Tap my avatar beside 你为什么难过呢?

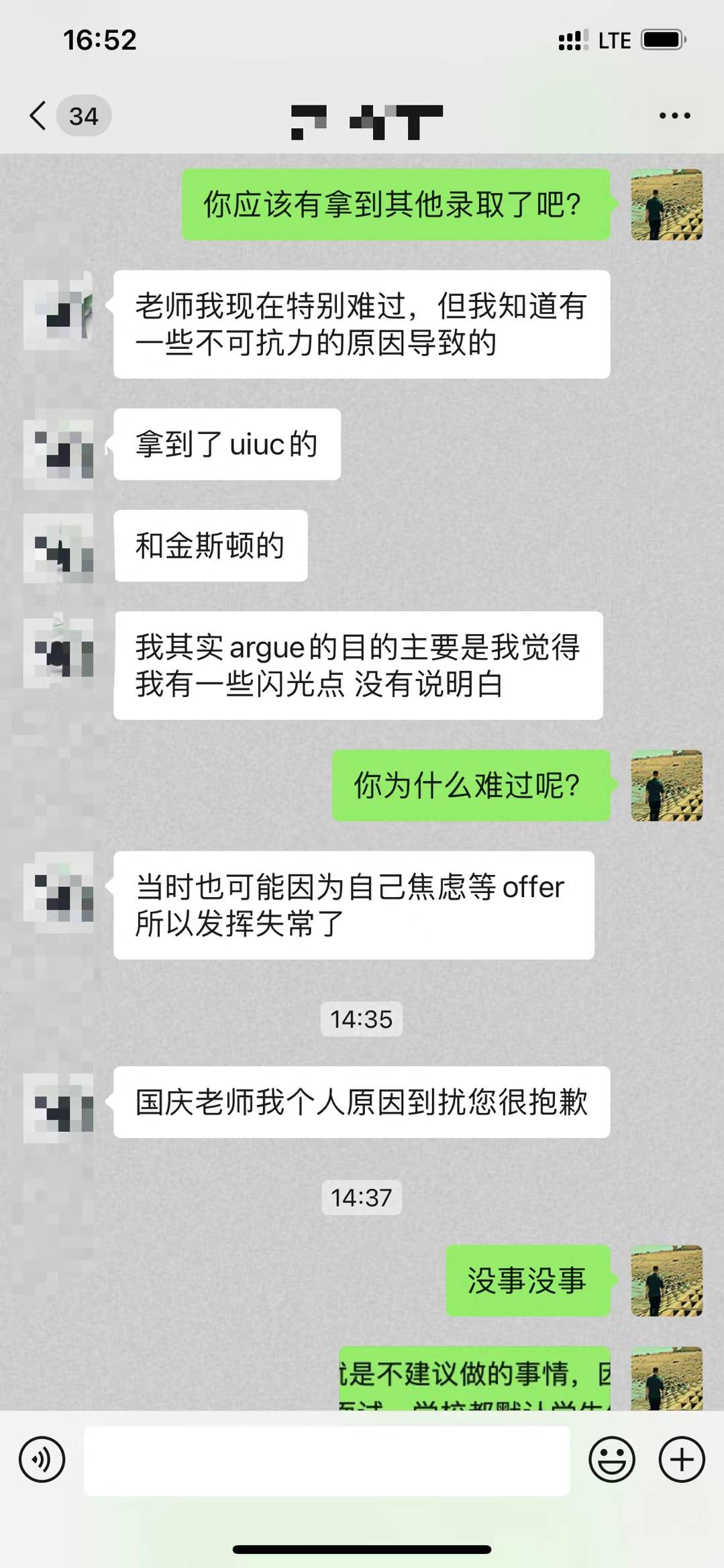click(666, 785)
